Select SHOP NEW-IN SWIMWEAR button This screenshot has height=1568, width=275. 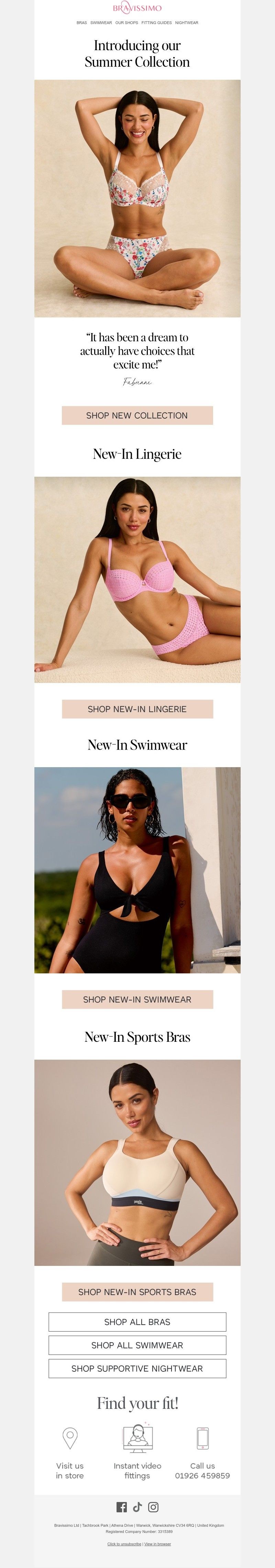(137, 1000)
